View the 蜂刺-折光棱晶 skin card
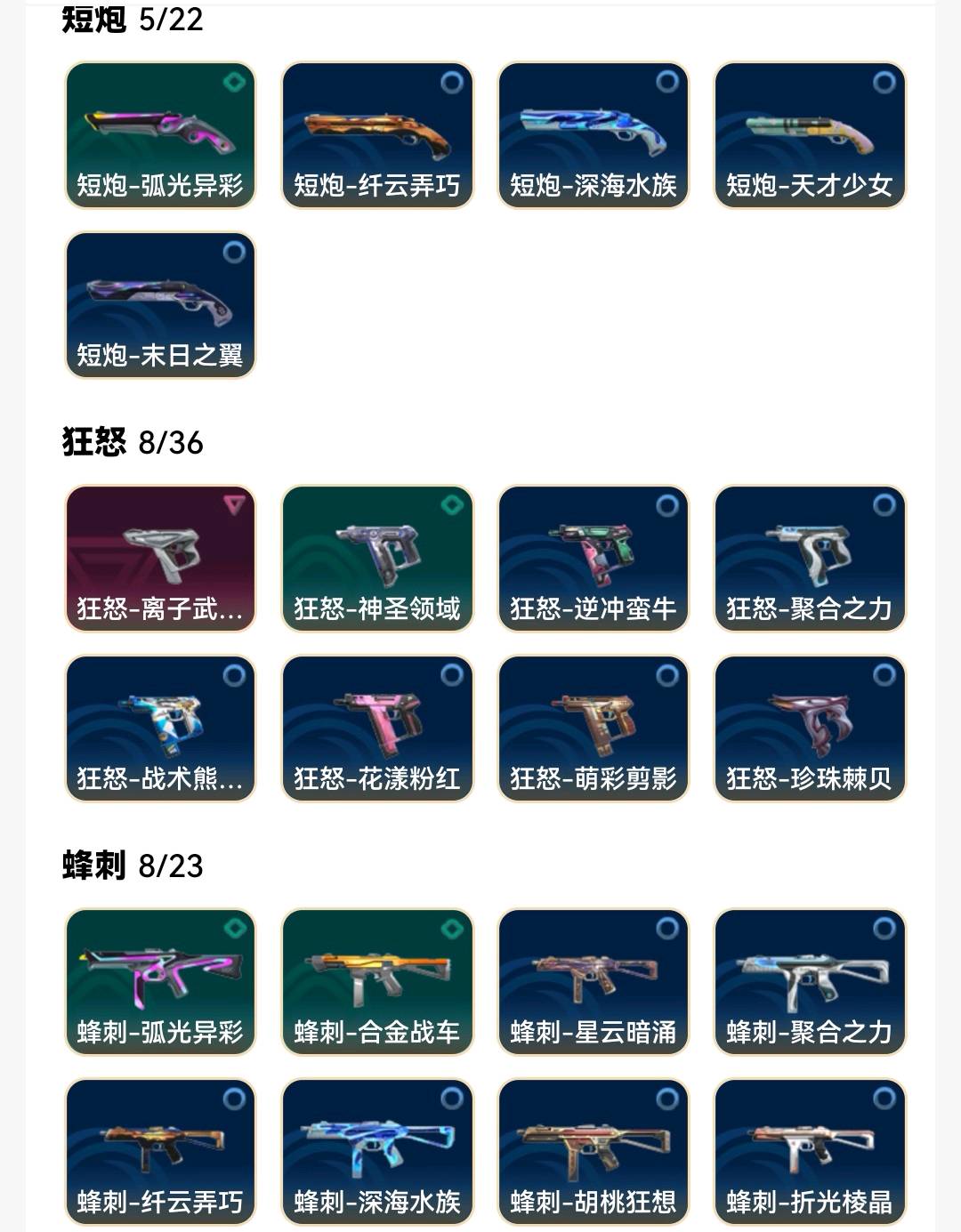This screenshot has height=1232, width=961. click(810, 1152)
